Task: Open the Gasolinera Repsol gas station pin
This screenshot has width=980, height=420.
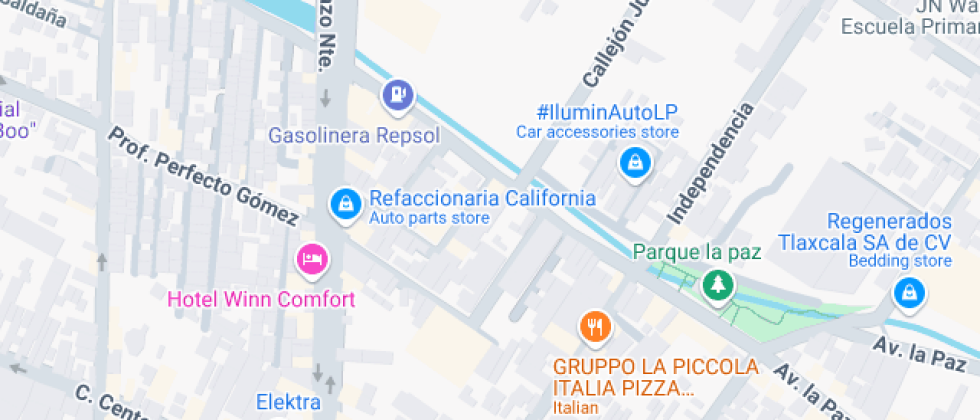Action: click(x=398, y=97)
